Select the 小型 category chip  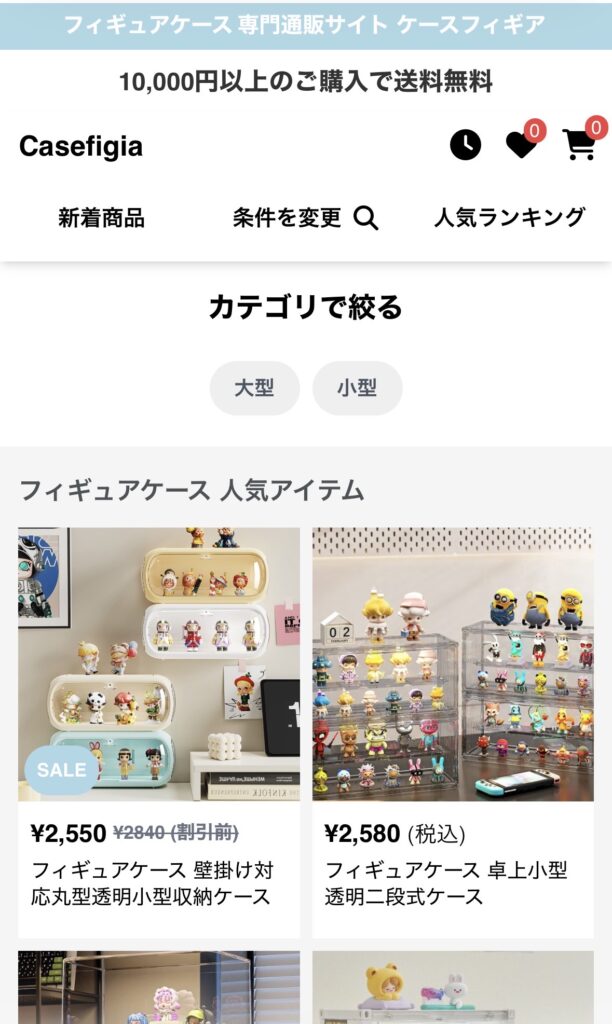pyautogui.click(x=357, y=388)
